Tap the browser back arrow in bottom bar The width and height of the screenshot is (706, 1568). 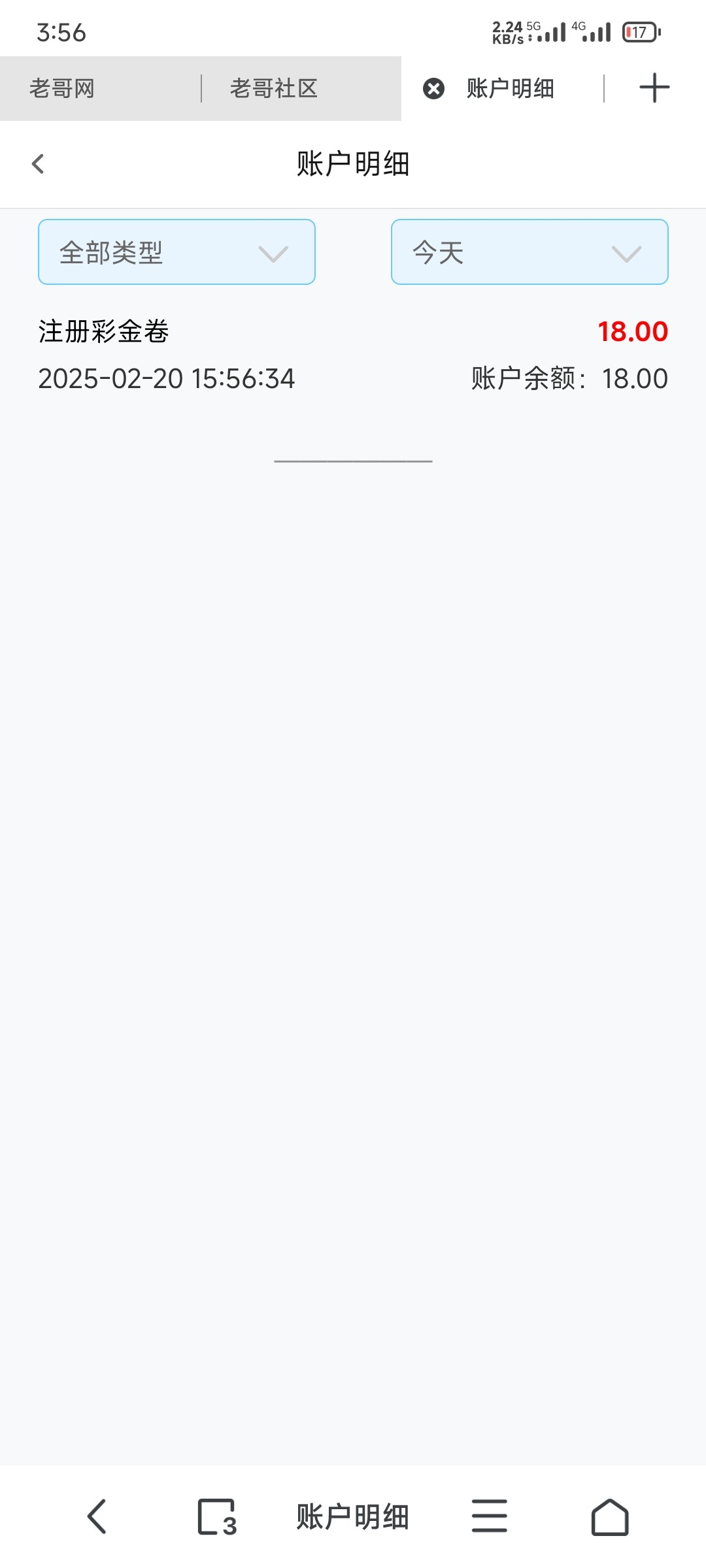[x=97, y=1516]
